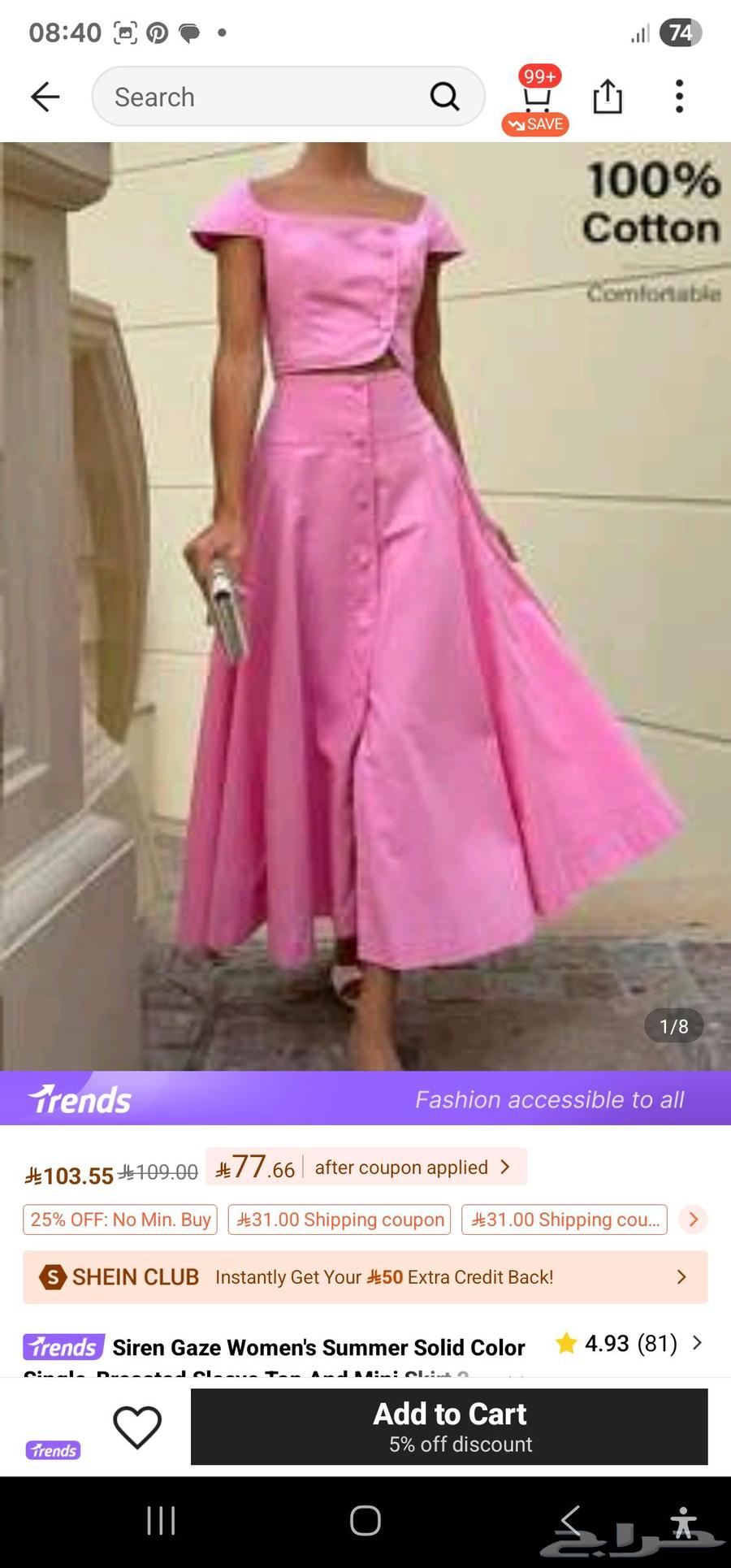
Task: Open the SHEIN CLUB extra credit offer
Action: point(365,1277)
